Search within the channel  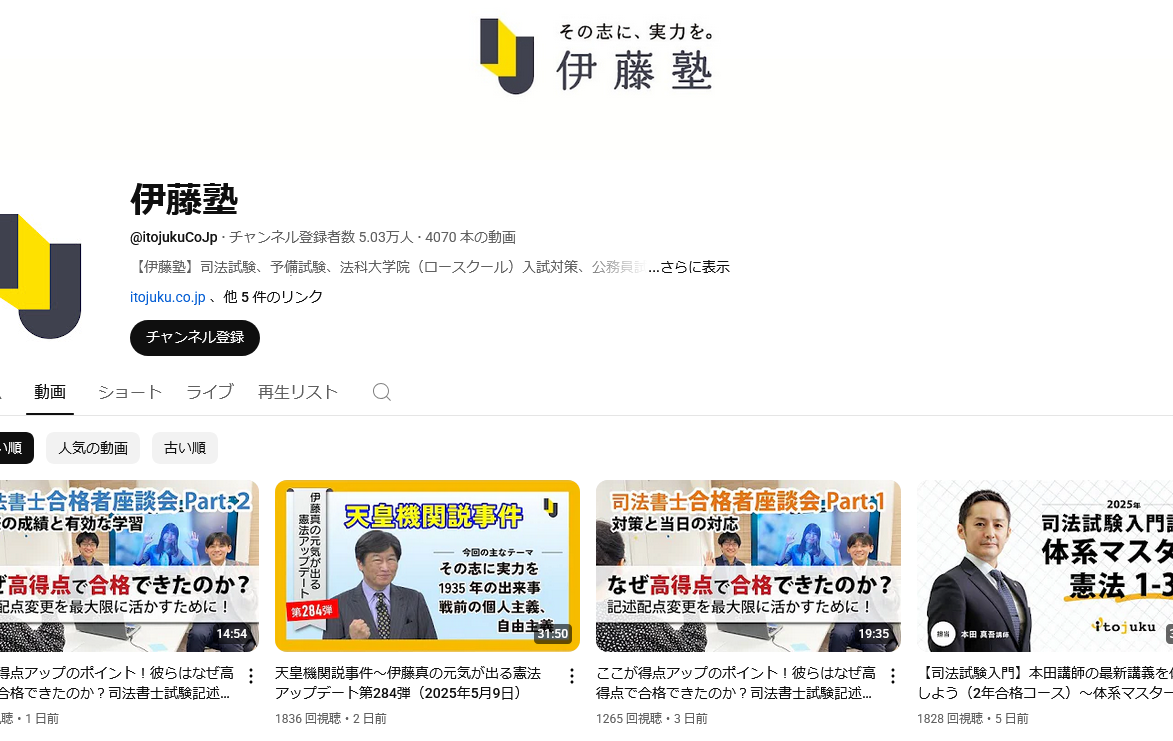tap(381, 392)
